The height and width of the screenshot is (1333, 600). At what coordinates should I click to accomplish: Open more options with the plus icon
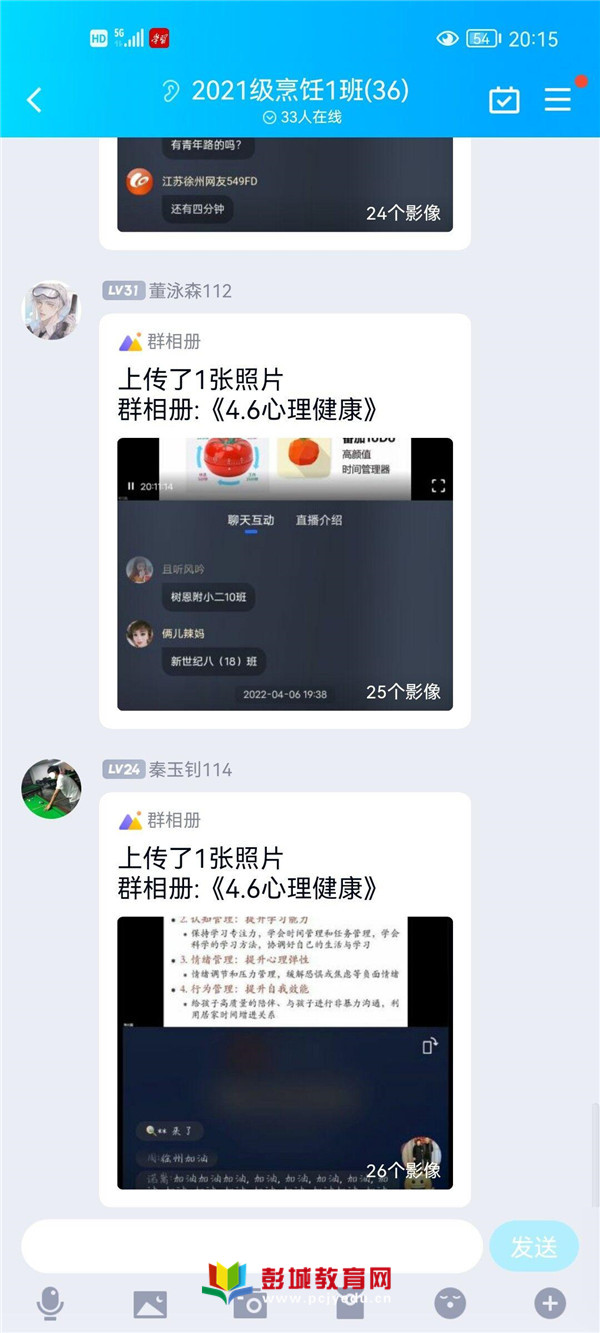[x=549, y=1303]
